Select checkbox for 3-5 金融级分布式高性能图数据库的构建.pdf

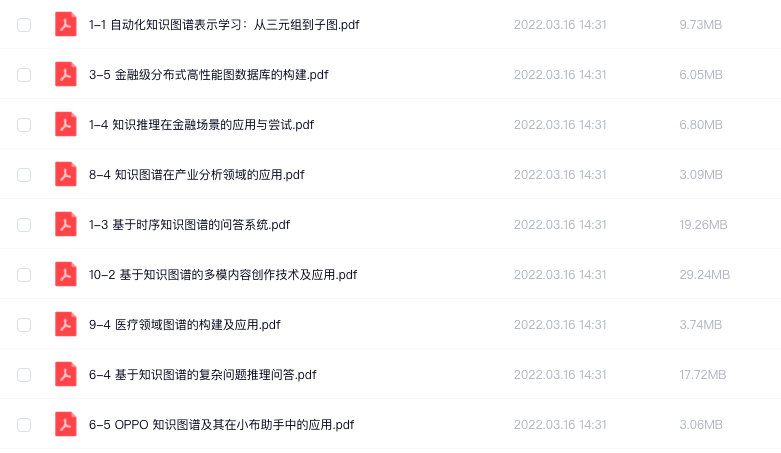pyautogui.click(x=24, y=75)
